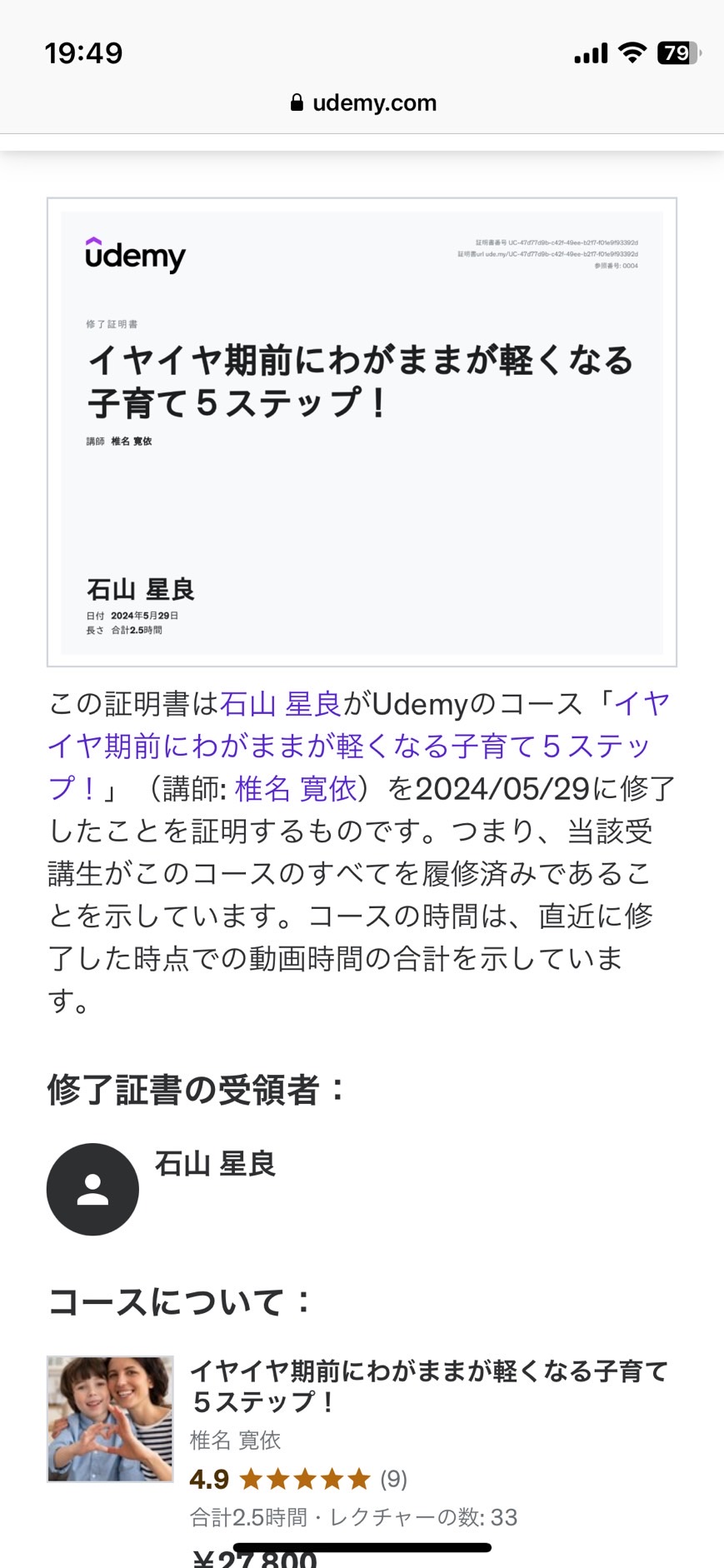
Task: Open the udemy.com address bar
Action: pos(362,102)
